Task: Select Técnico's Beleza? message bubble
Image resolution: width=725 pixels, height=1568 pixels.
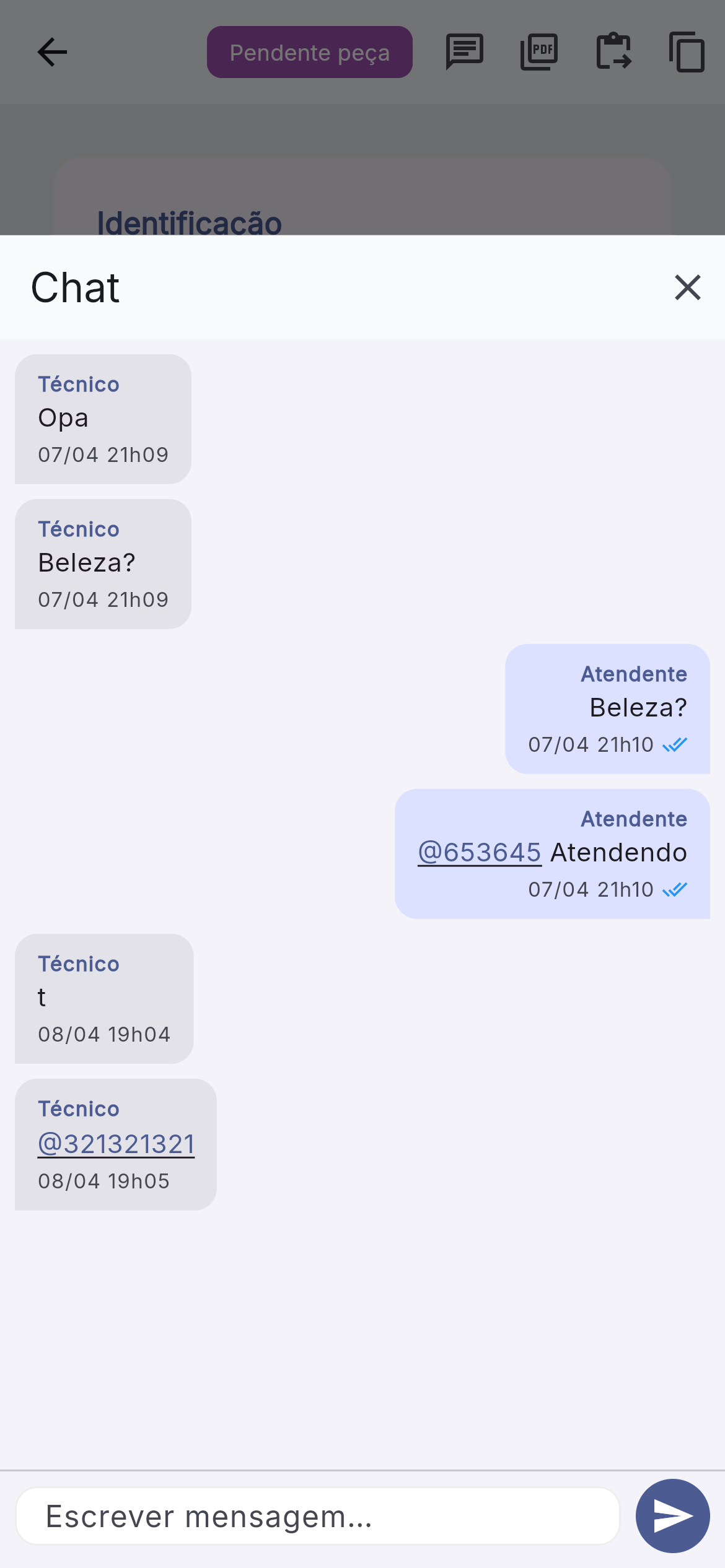Action: tap(102, 563)
